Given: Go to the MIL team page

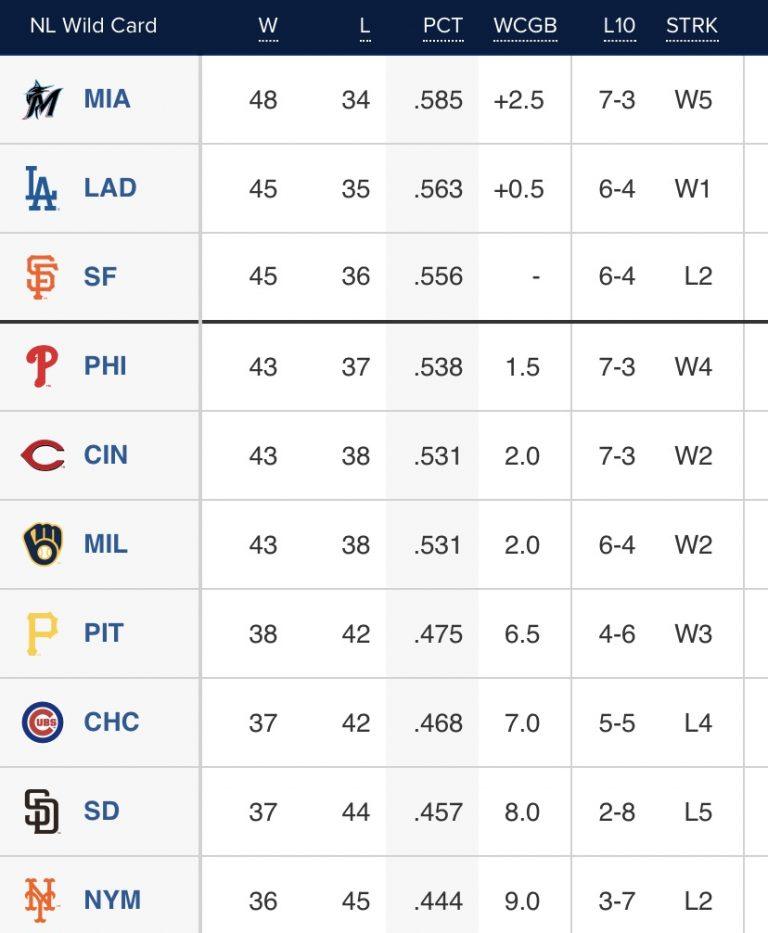Looking at the screenshot, I should [x=105, y=544].
